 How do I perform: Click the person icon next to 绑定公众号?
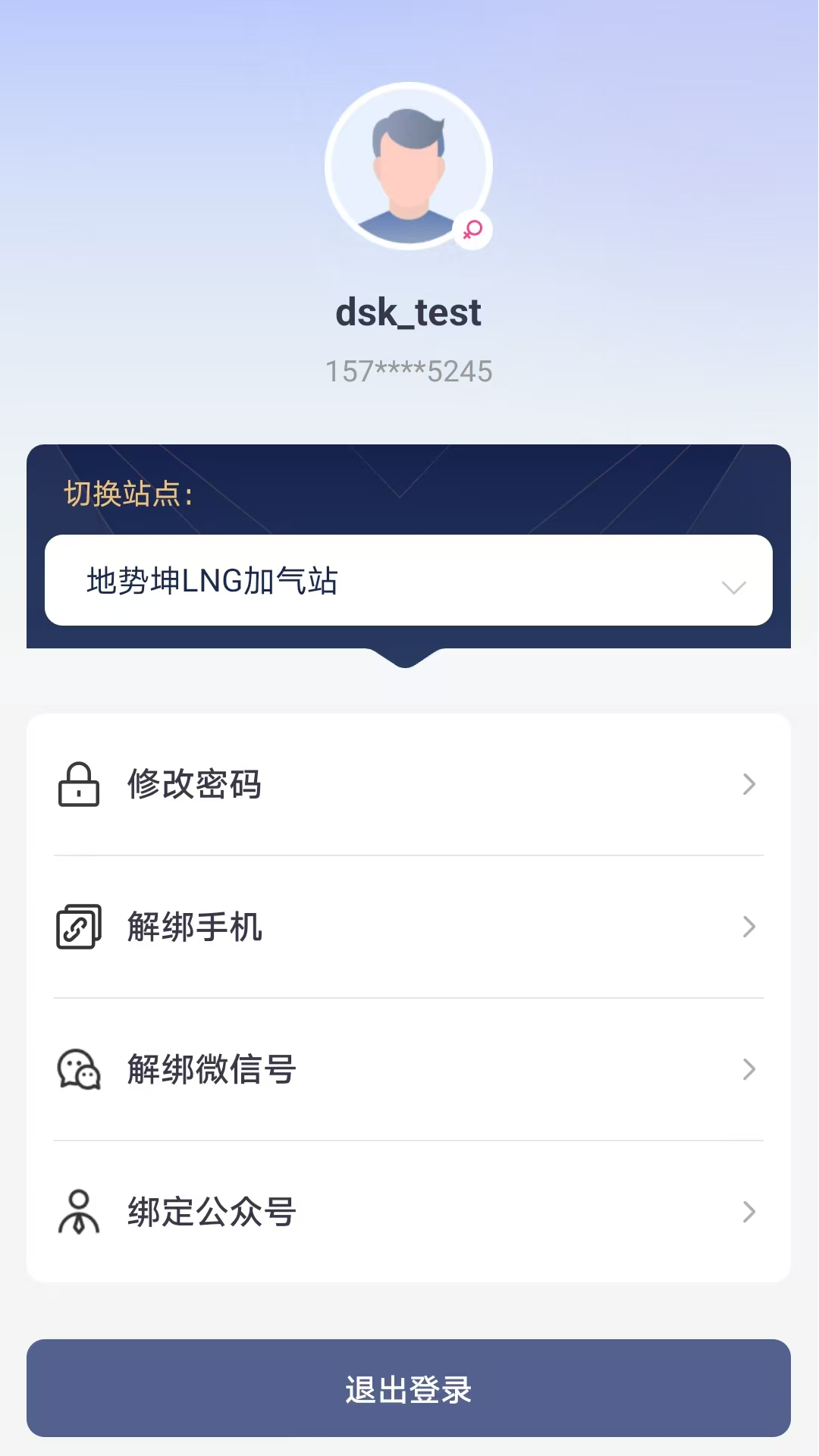(x=78, y=1212)
